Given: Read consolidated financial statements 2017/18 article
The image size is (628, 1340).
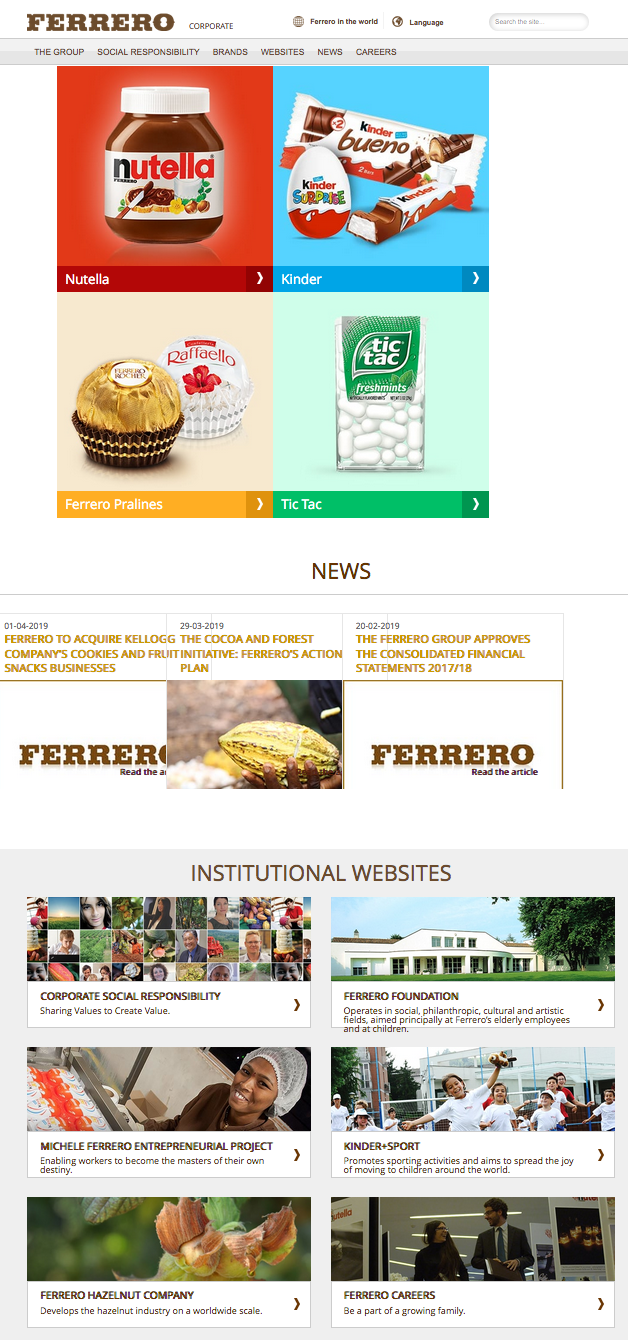Looking at the screenshot, I should point(442,653).
